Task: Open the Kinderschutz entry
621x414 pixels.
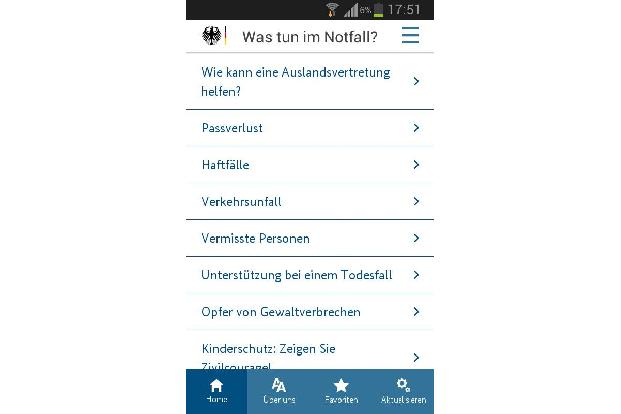Action: tap(309, 354)
